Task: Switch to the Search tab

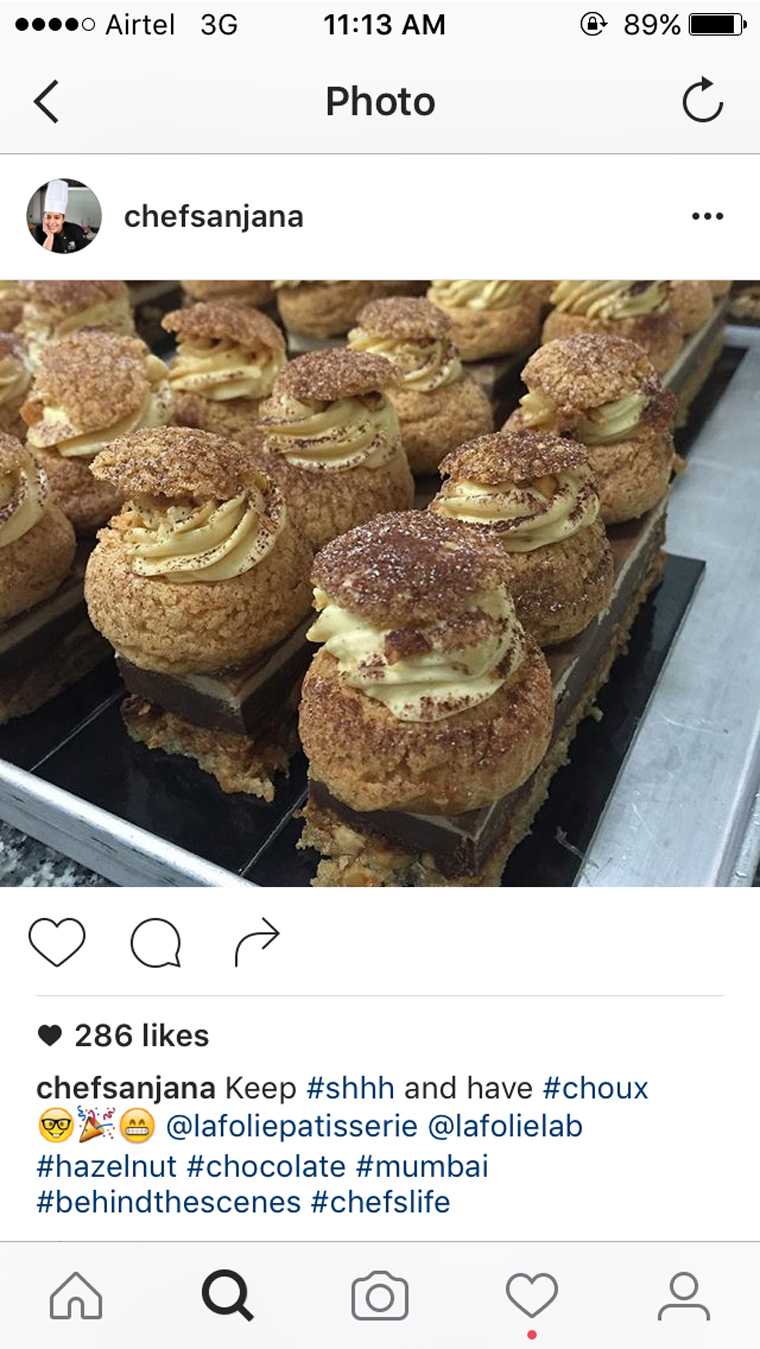Action: pyautogui.click(x=228, y=1296)
